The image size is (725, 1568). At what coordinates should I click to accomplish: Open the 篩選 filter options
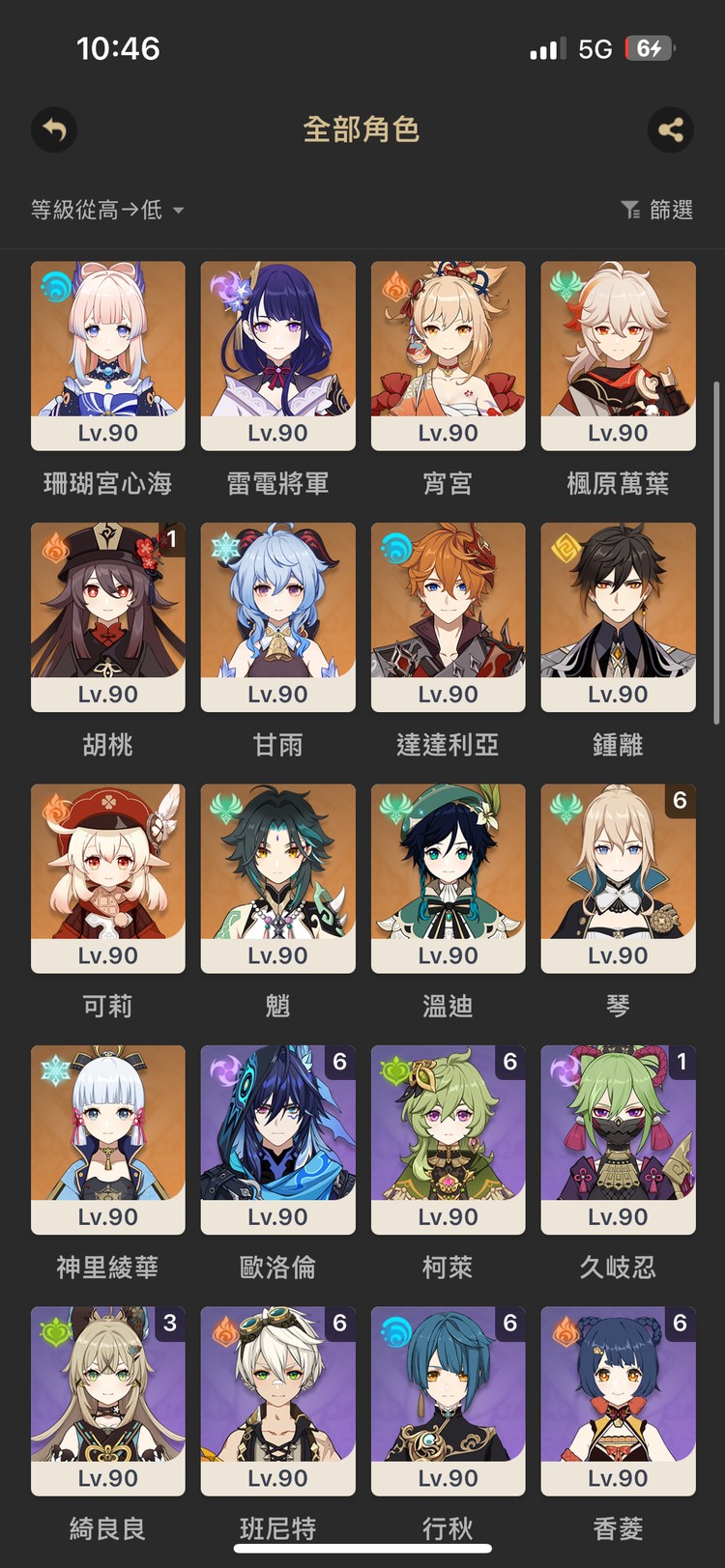[658, 211]
